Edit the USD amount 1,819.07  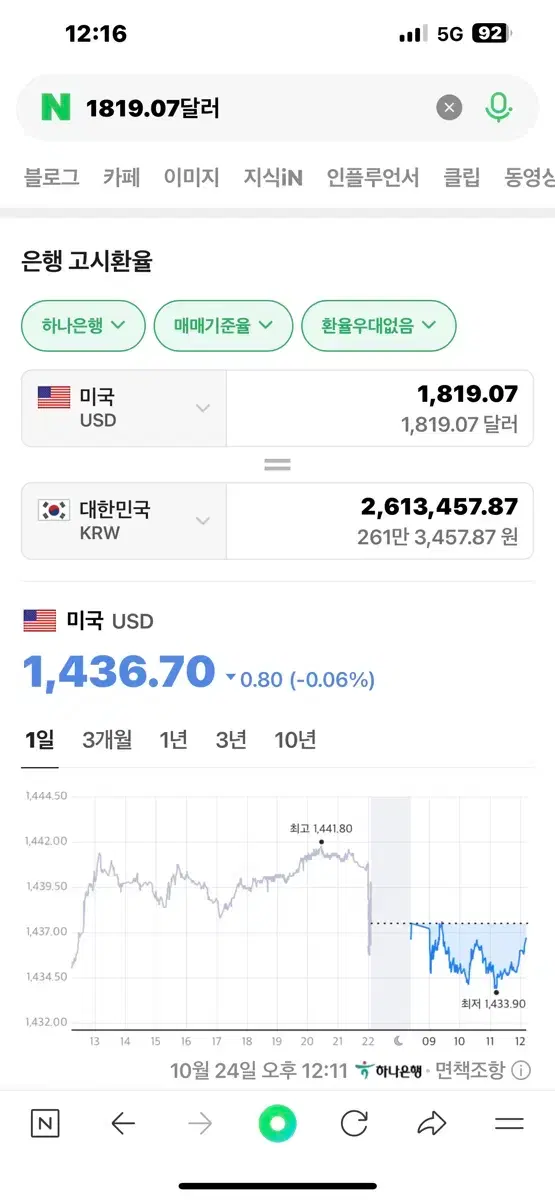click(380, 408)
